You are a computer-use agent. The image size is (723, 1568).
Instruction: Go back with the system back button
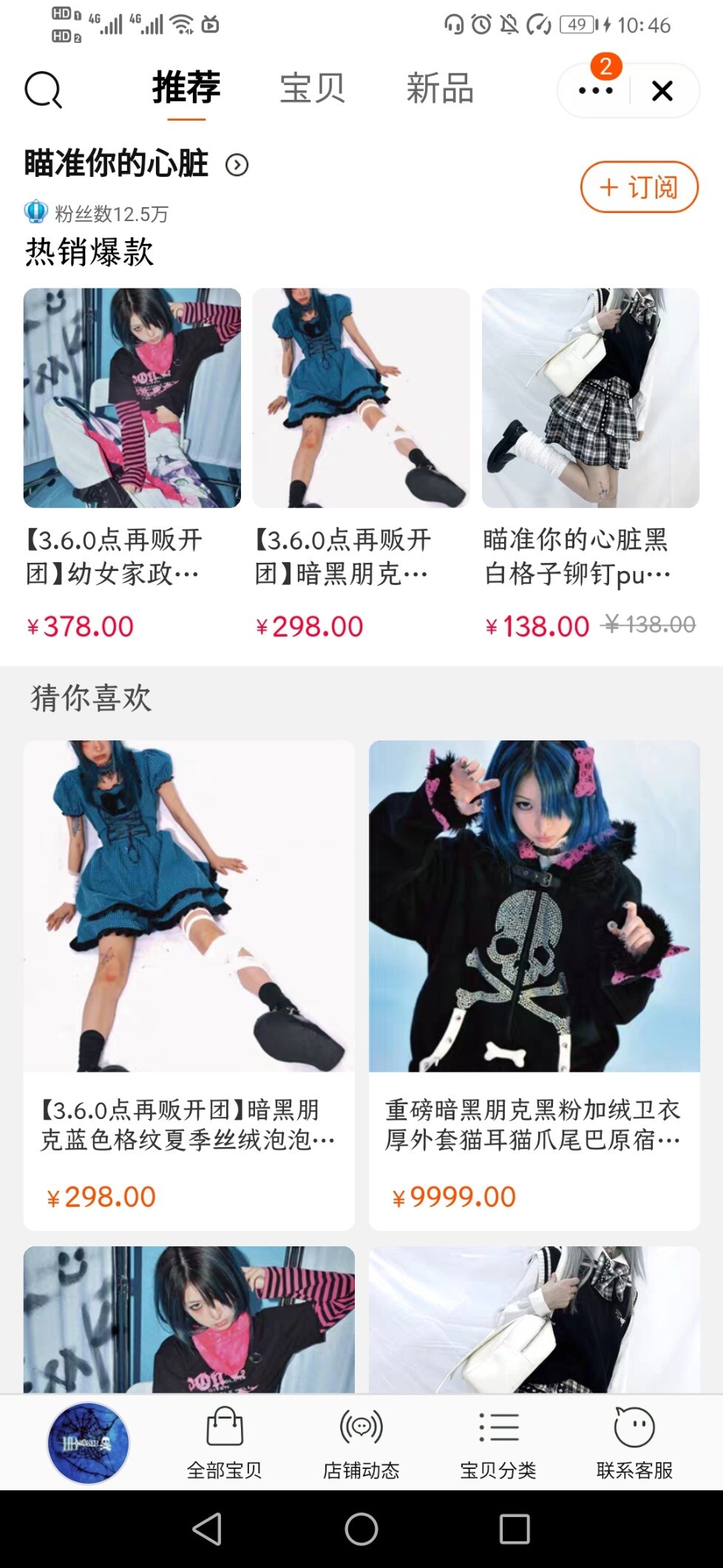pyautogui.click(x=208, y=1529)
